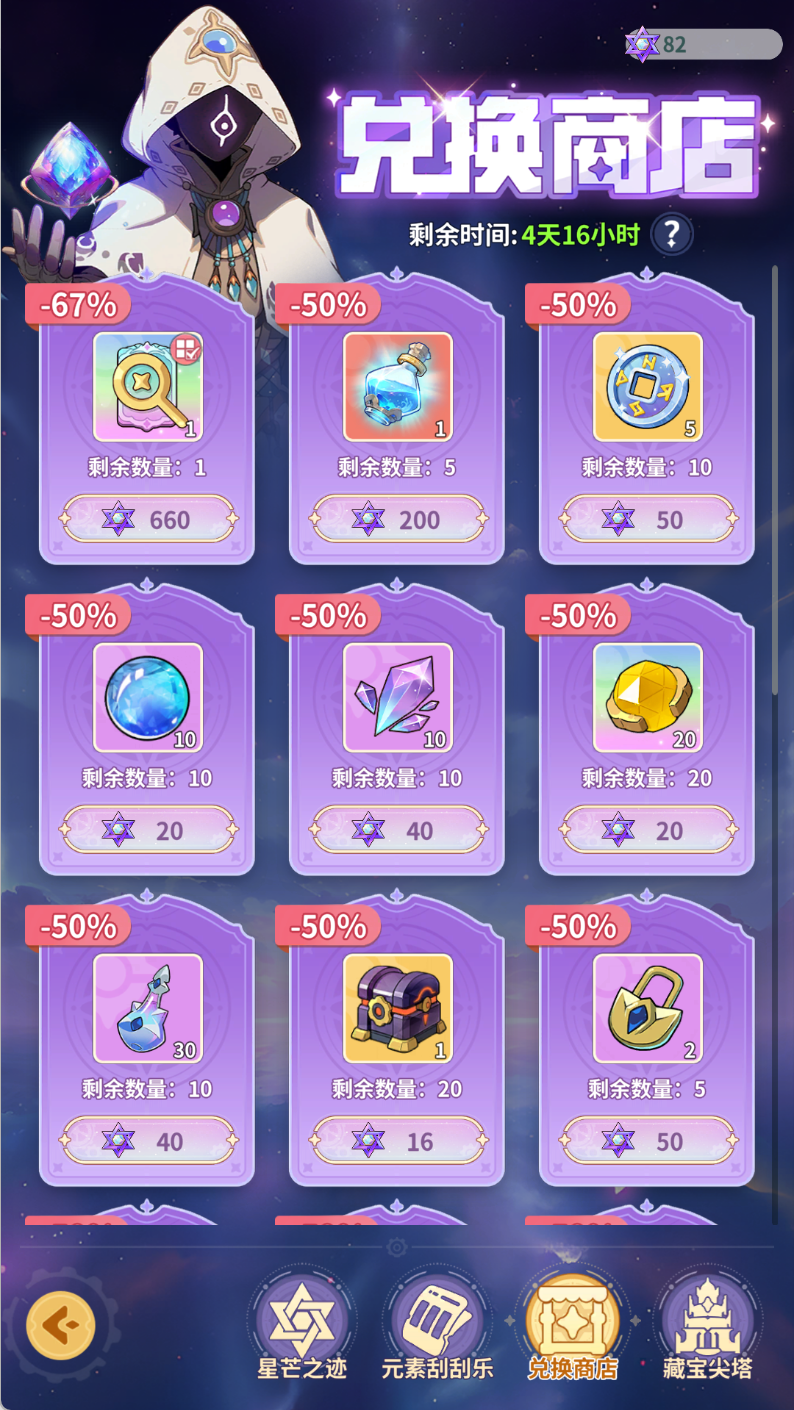Buy the yellow gem for 20
794x1410 pixels.
click(648, 830)
